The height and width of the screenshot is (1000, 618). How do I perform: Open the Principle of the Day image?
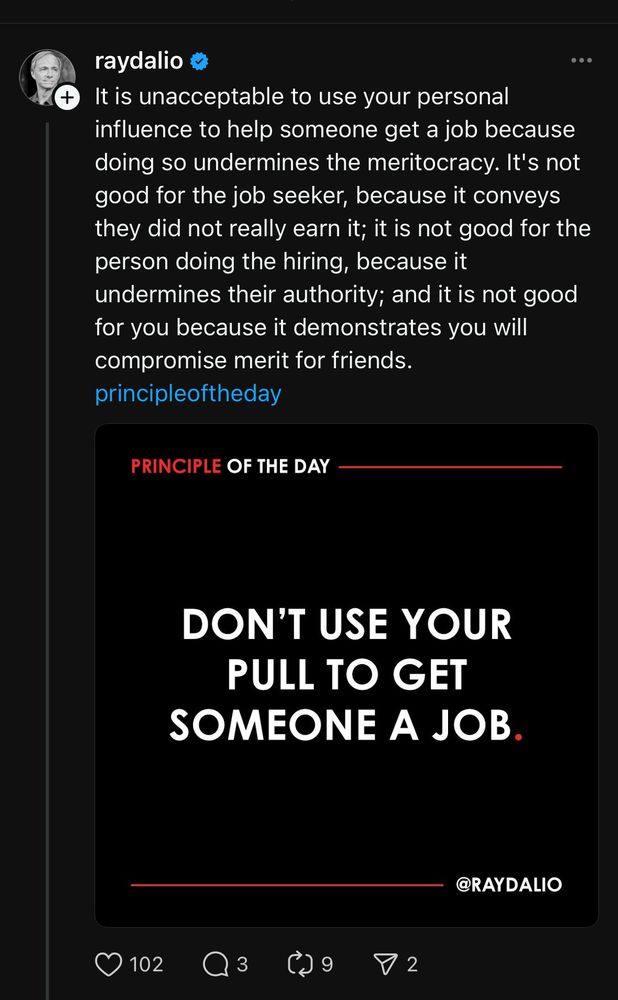(x=346, y=675)
